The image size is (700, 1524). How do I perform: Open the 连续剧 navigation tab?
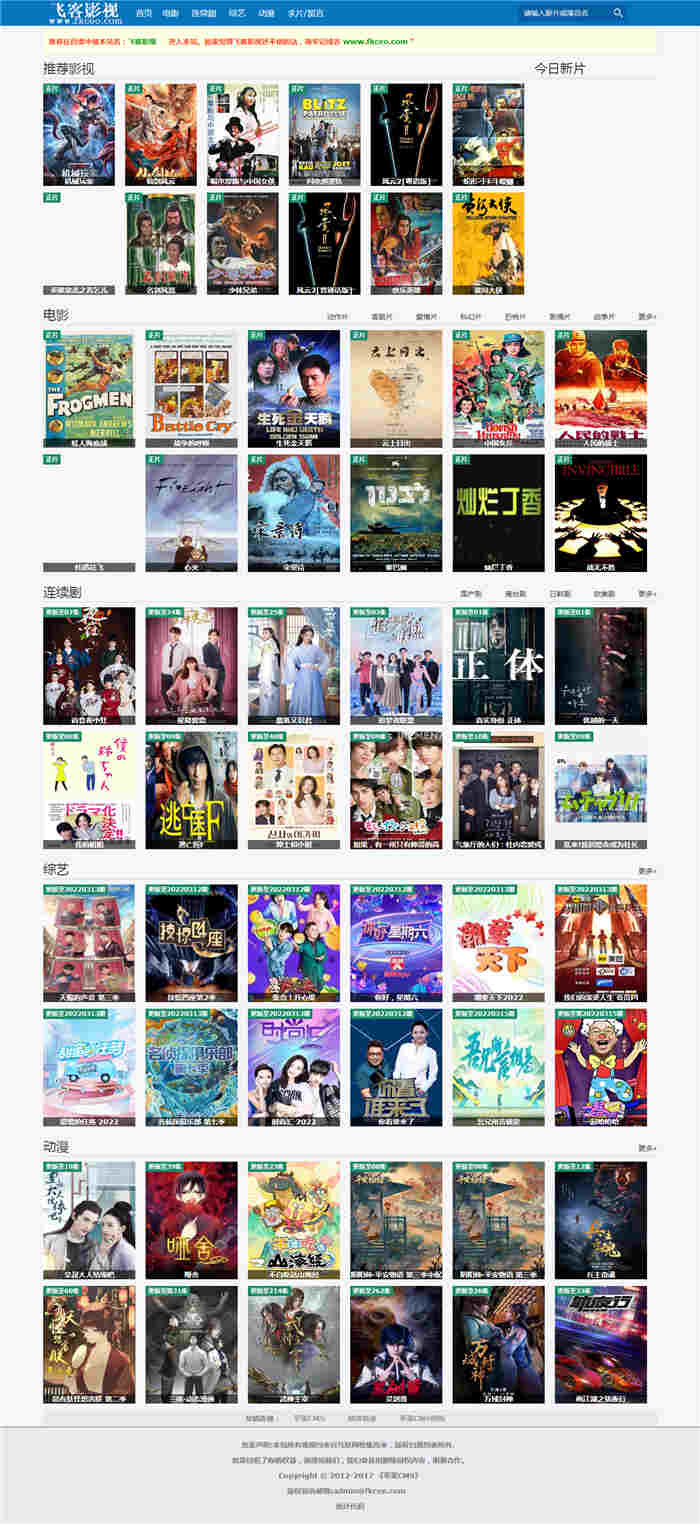pos(203,13)
